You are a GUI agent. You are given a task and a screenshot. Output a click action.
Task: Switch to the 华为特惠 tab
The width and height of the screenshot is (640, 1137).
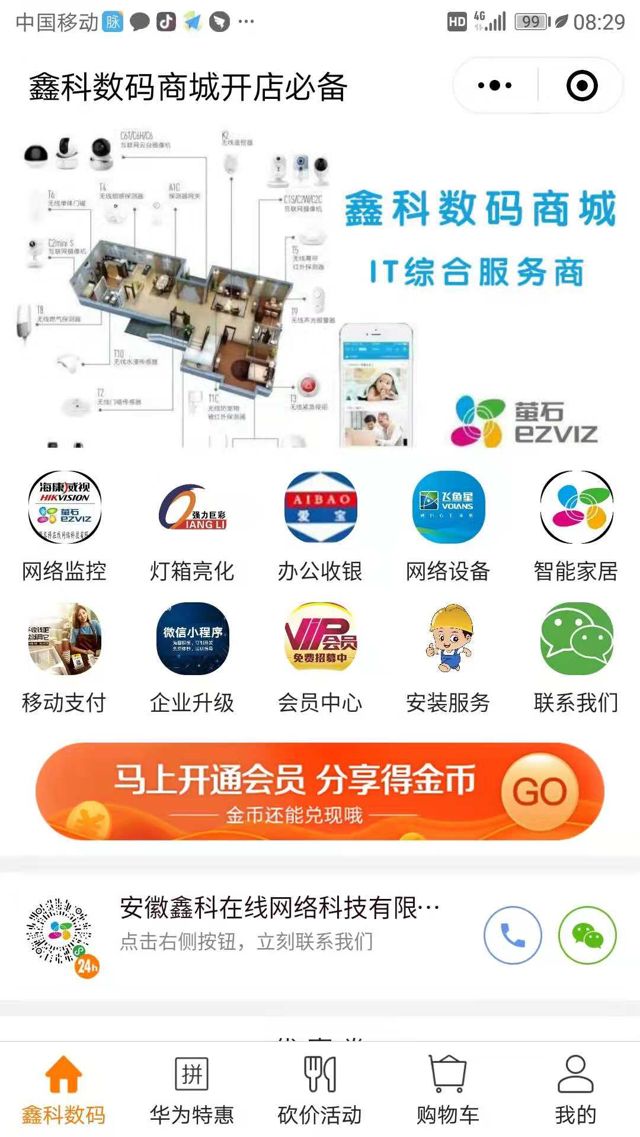(x=192, y=1090)
